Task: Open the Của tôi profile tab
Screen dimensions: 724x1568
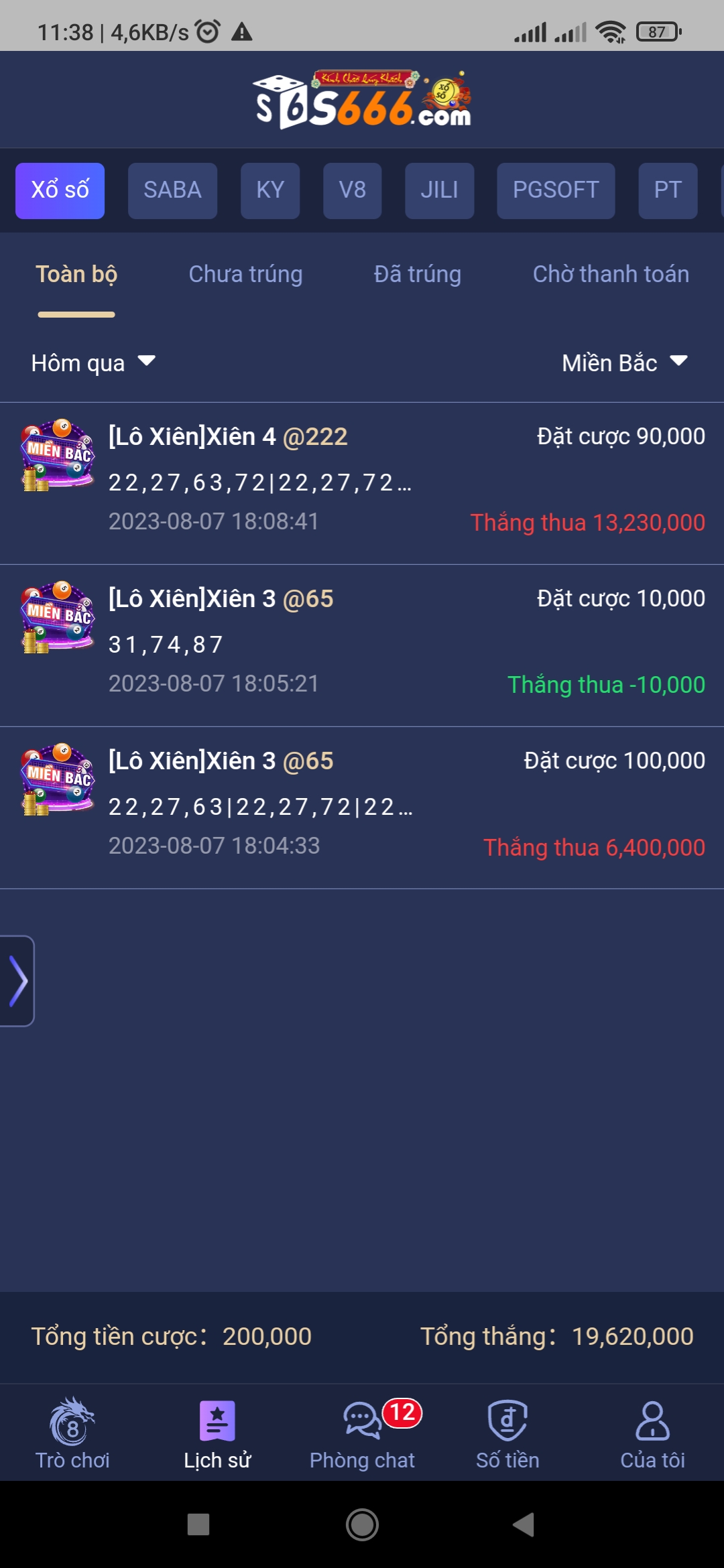Action: (x=652, y=1433)
